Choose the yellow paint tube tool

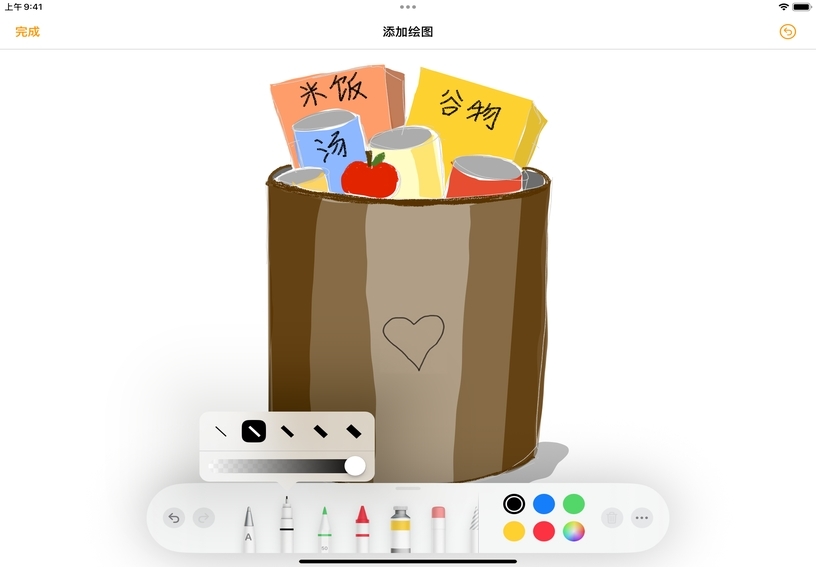click(400, 528)
